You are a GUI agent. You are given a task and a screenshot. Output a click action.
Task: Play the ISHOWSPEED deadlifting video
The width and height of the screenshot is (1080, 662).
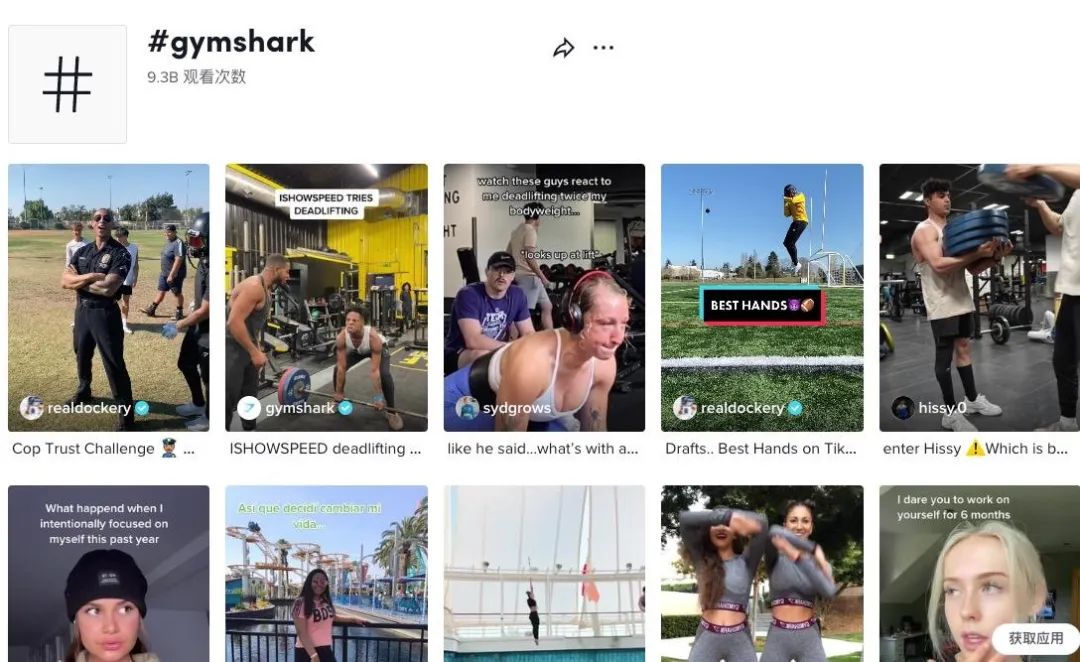[x=326, y=297]
